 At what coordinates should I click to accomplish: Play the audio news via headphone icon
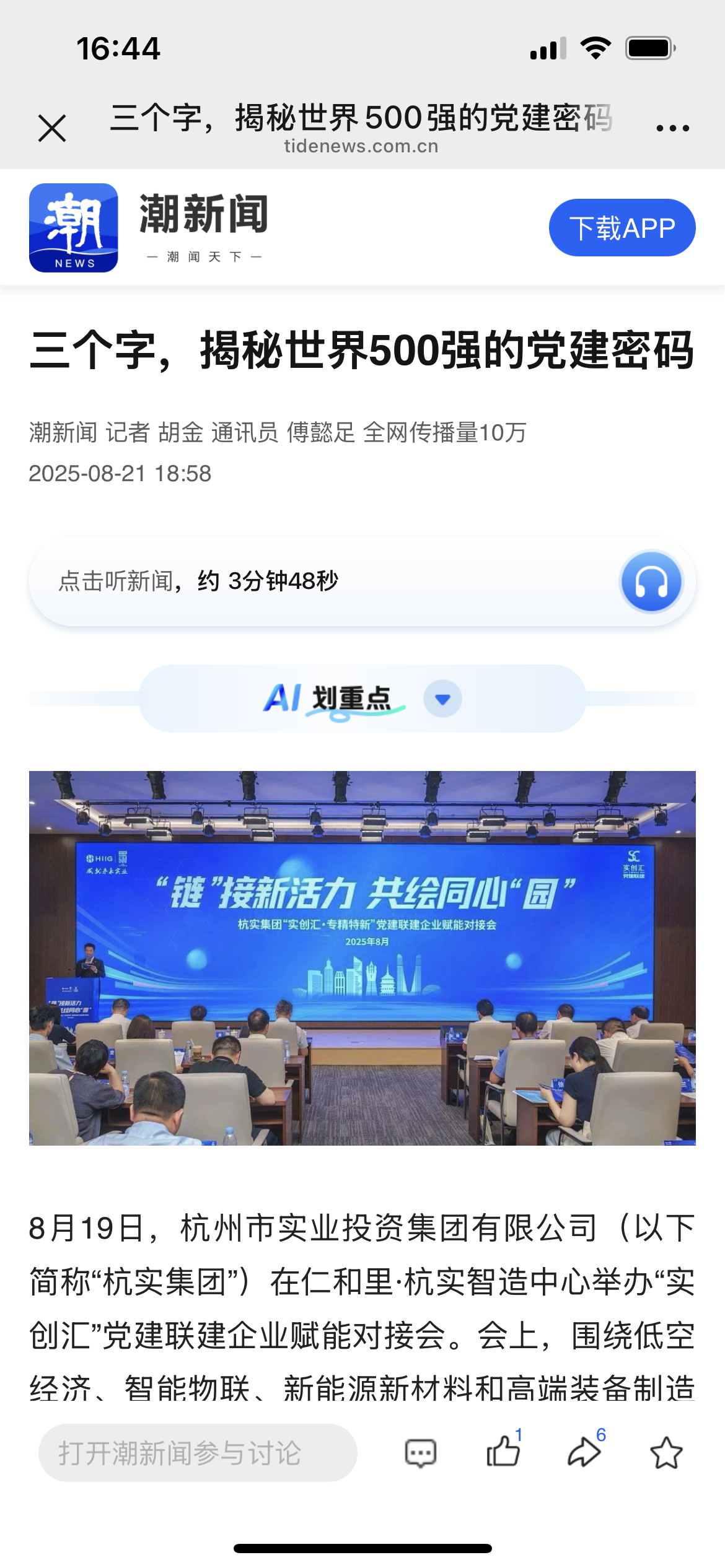click(651, 582)
